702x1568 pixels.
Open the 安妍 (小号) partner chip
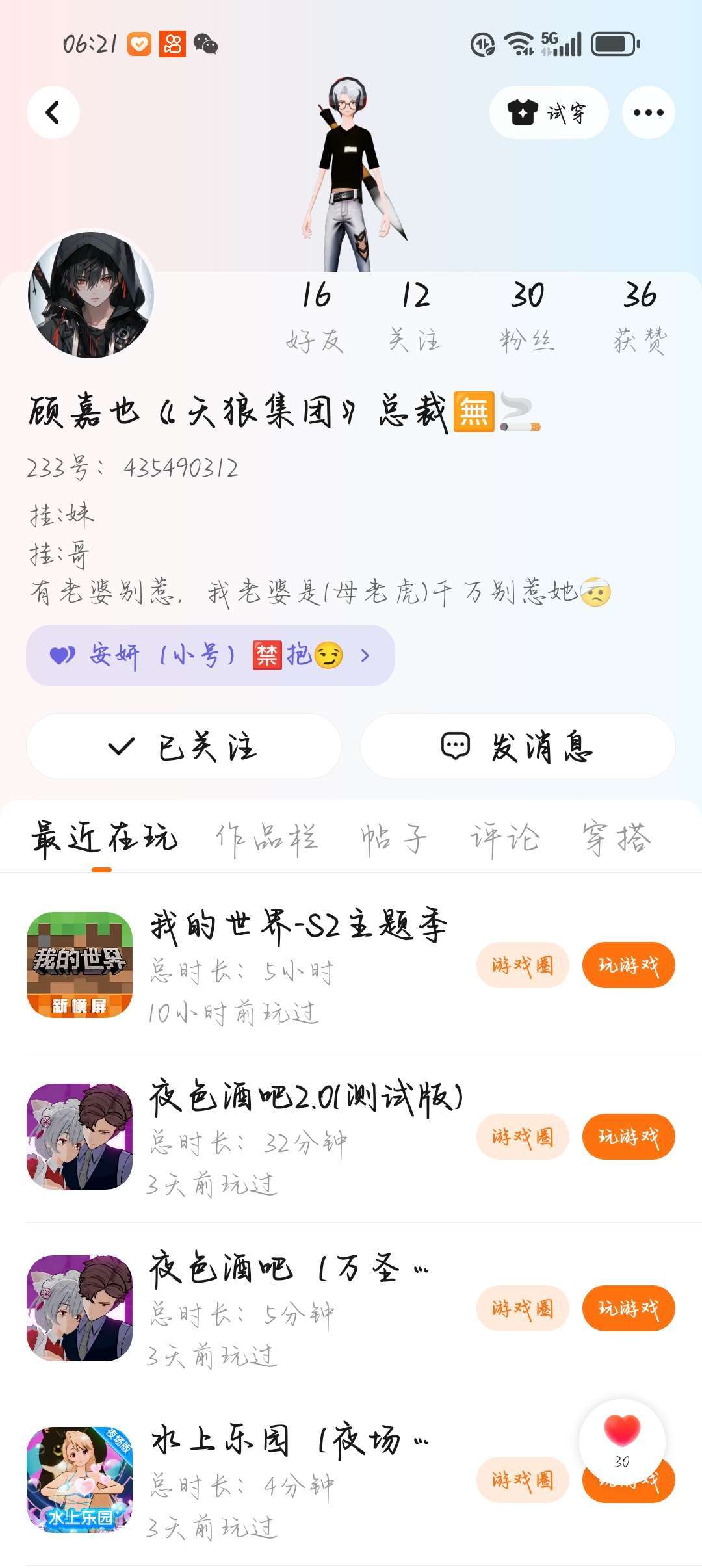pyautogui.click(x=210, y=655)
